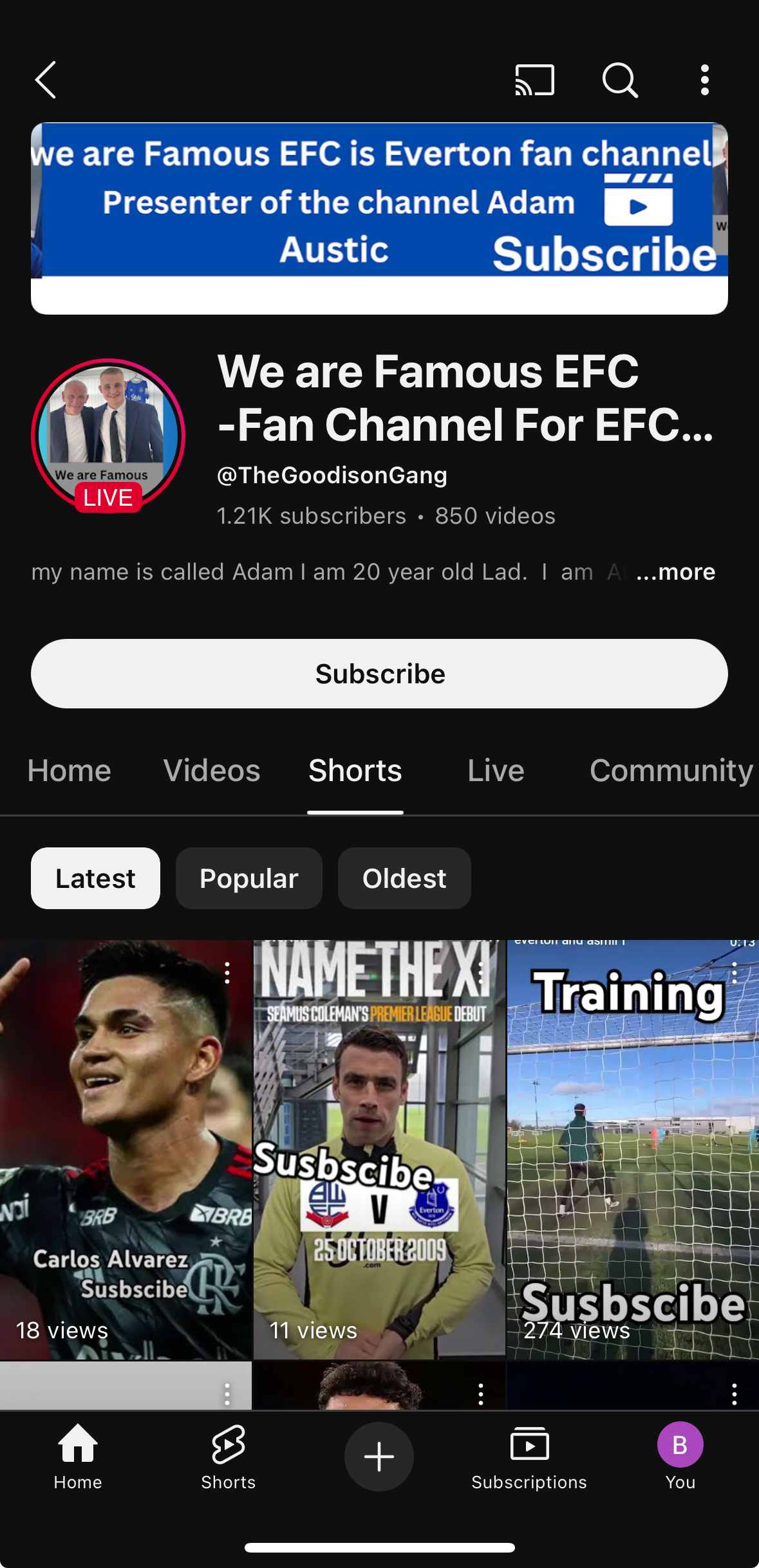
Task: Switch to the channel Home tab
Action: pos(69,770)
